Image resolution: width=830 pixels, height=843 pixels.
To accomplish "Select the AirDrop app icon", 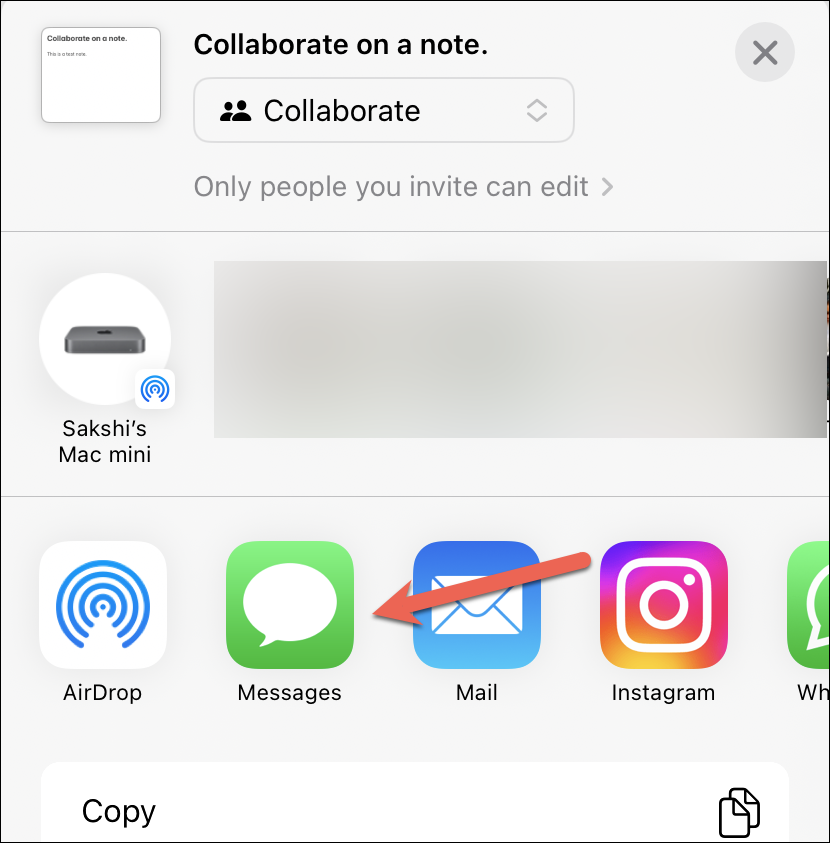I will point(103,605).
